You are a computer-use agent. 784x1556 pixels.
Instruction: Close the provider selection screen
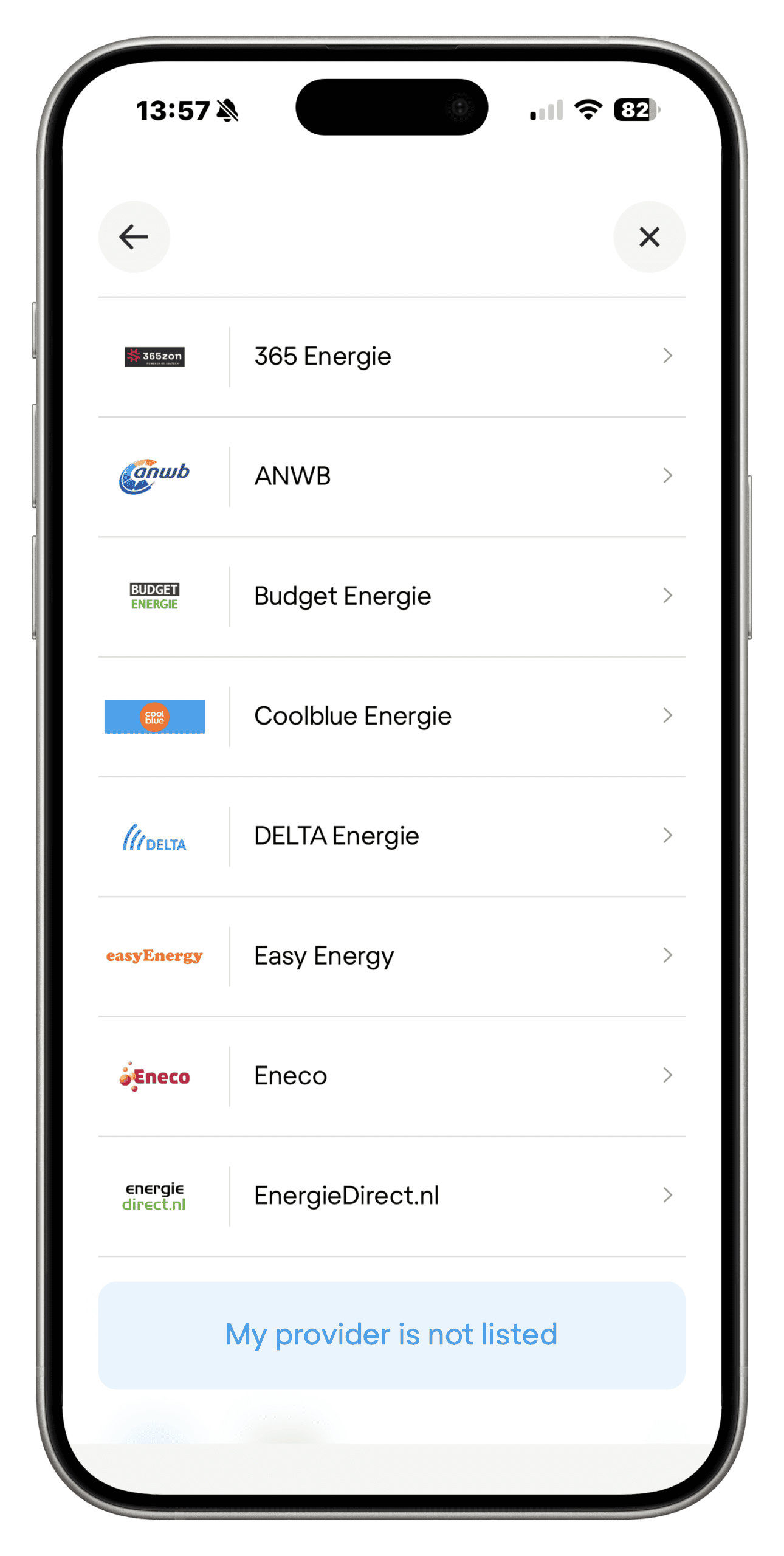click(x=649, y=237)
